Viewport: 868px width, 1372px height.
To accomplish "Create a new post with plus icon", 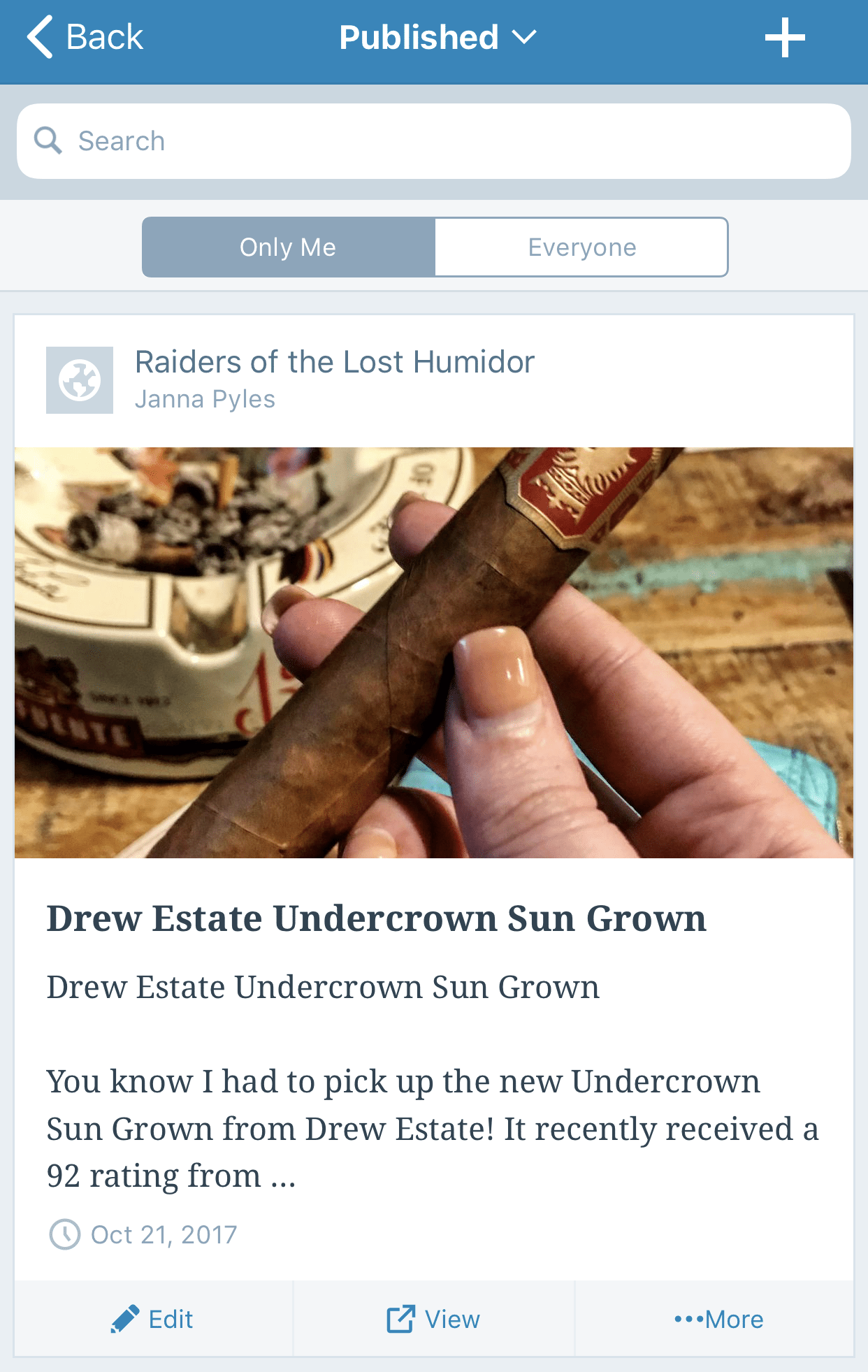I will pyautogui.click(x=785, y=38).
